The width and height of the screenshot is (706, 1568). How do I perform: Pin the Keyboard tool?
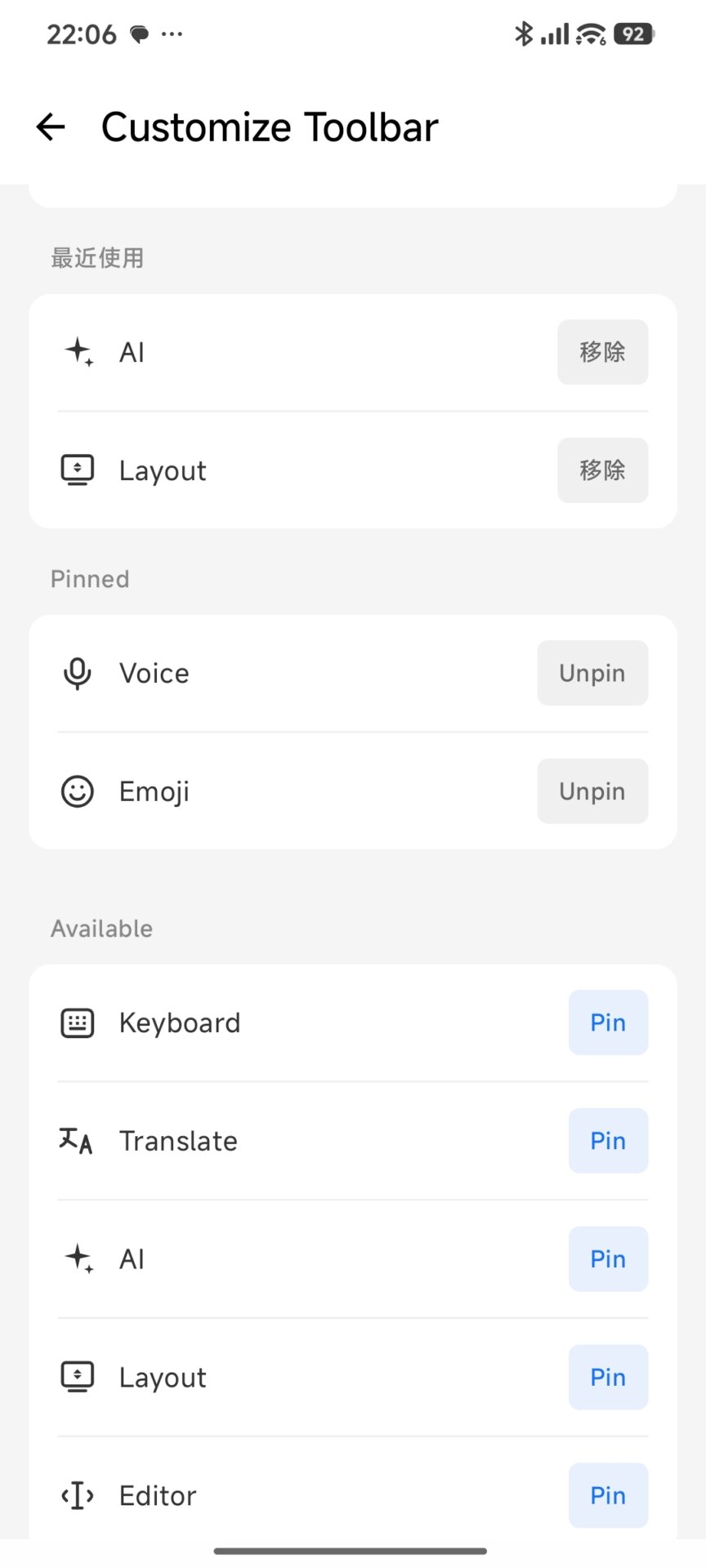[608, 1022]
